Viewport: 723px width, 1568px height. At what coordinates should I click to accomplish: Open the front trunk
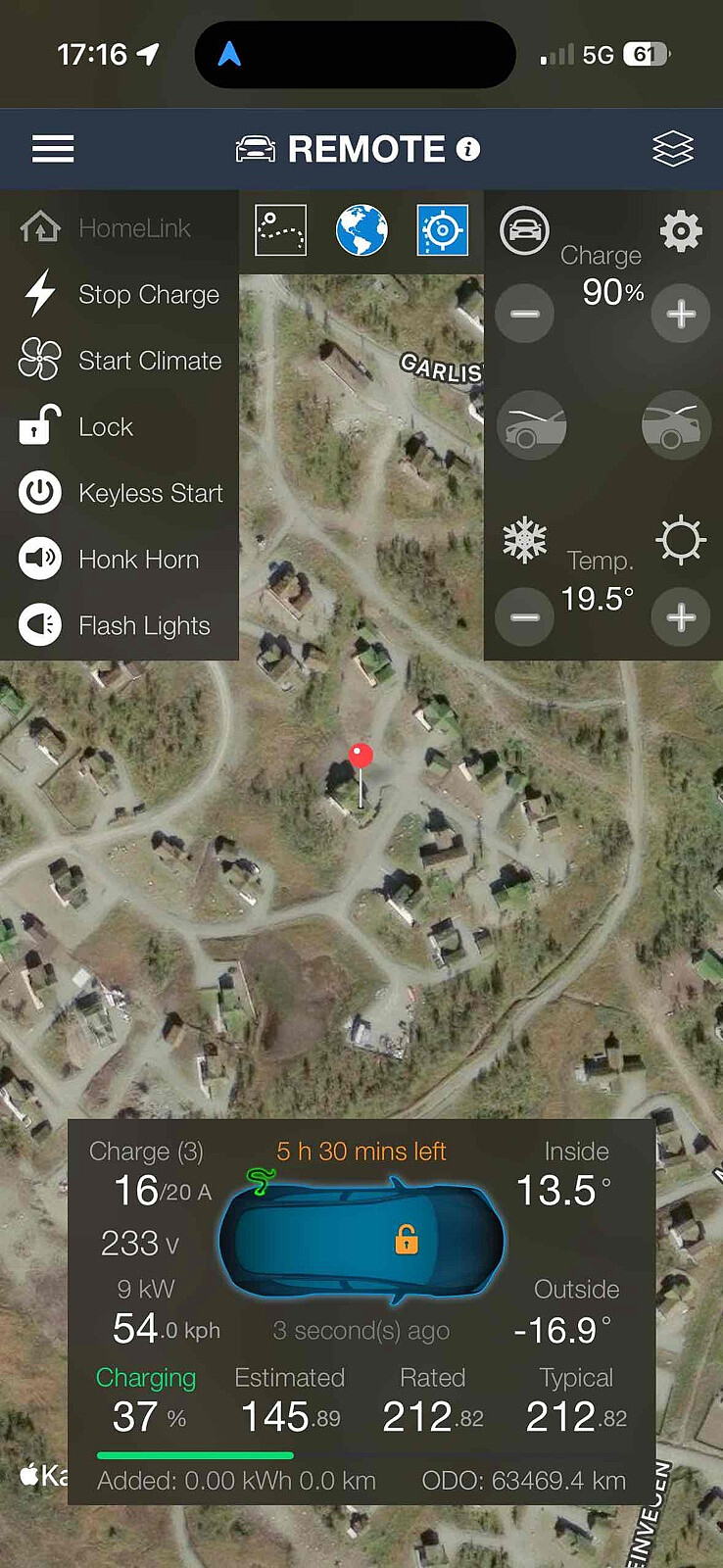pyautogui.click(x=532, y=426)
